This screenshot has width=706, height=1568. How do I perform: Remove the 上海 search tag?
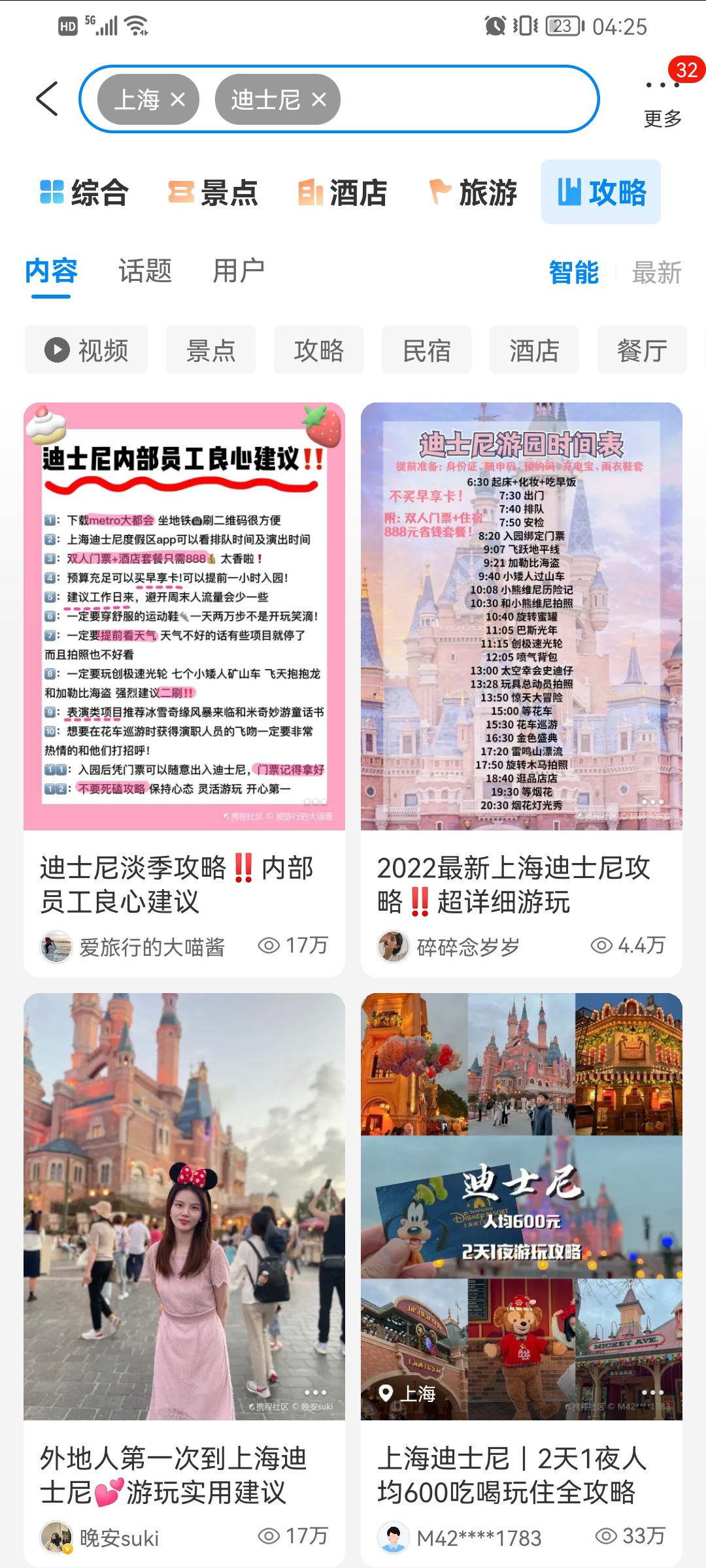178,99
